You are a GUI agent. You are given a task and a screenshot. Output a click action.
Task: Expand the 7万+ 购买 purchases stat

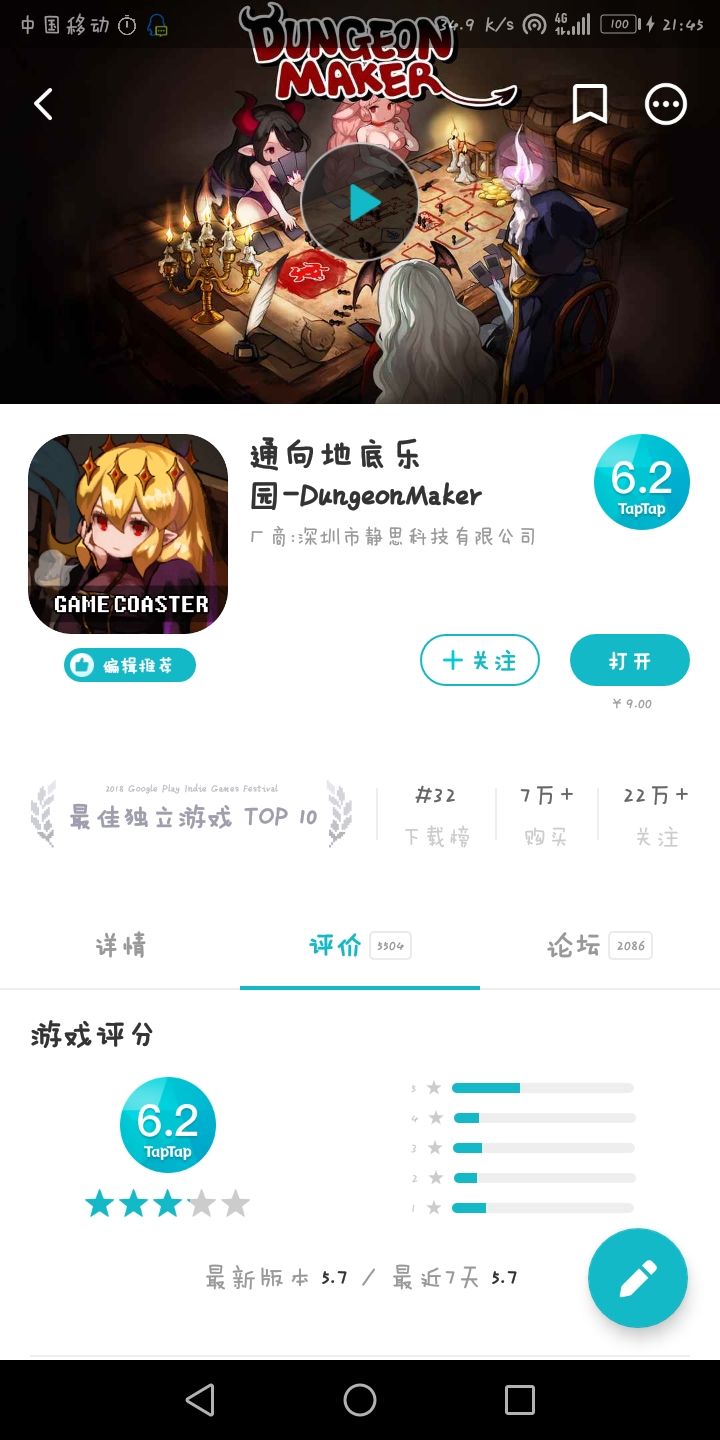pos(546,812)
